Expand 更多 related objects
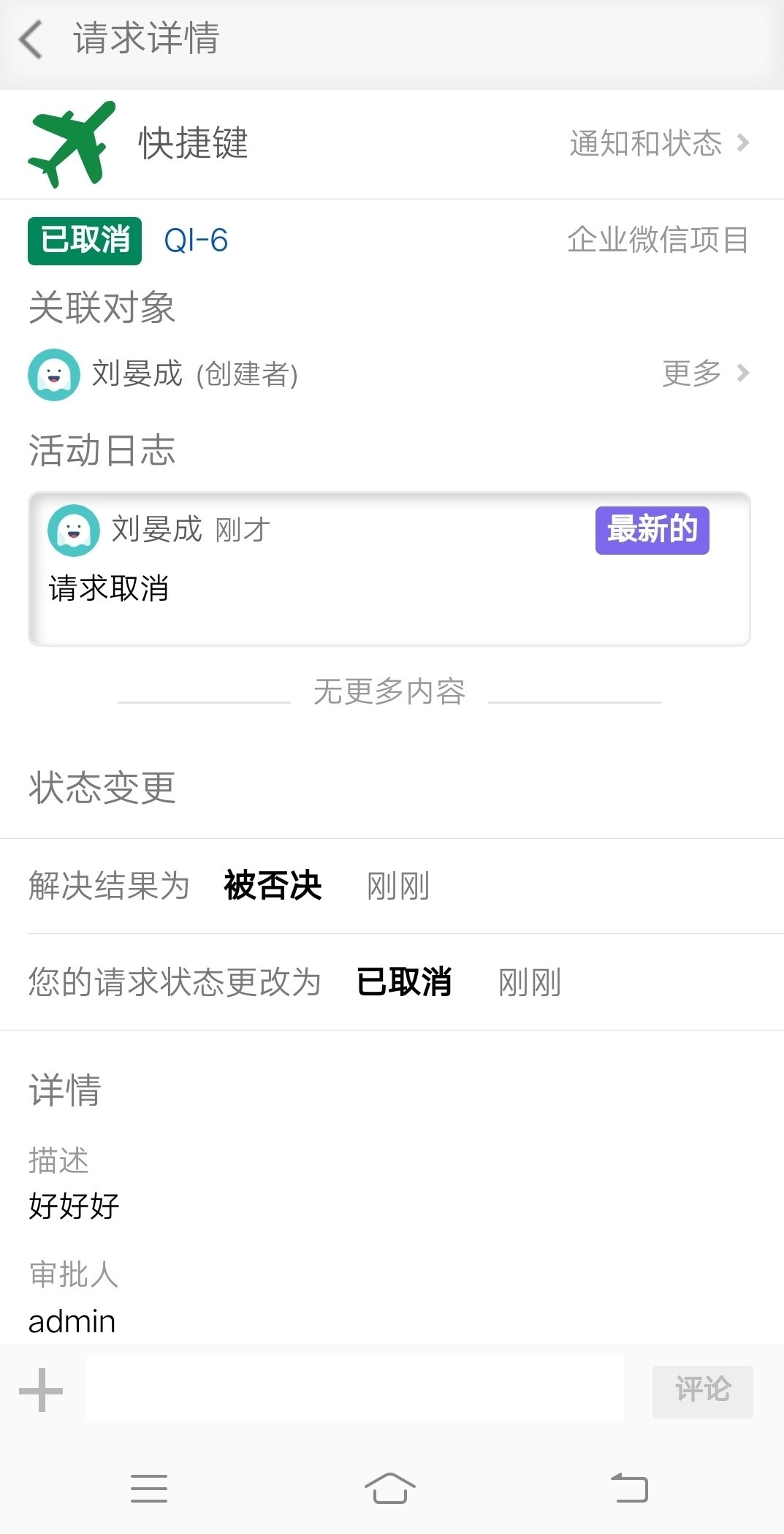 pos(704,373)
